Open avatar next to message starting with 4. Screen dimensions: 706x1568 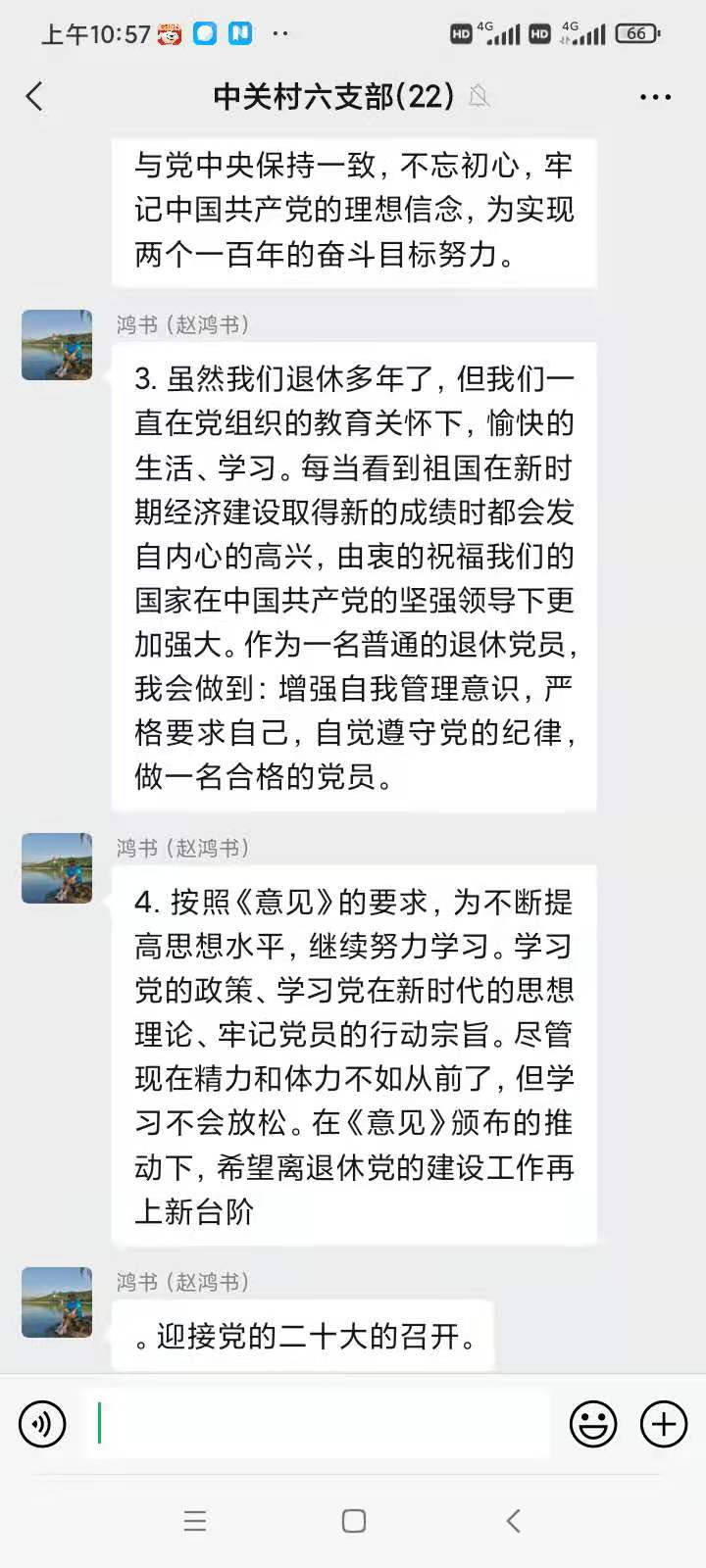[x=57, y=868]
